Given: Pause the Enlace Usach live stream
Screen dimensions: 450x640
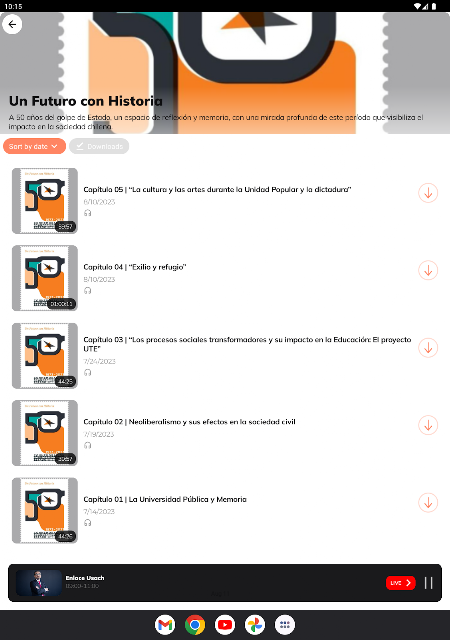Looking at the screenshot, I should (428, 583).
